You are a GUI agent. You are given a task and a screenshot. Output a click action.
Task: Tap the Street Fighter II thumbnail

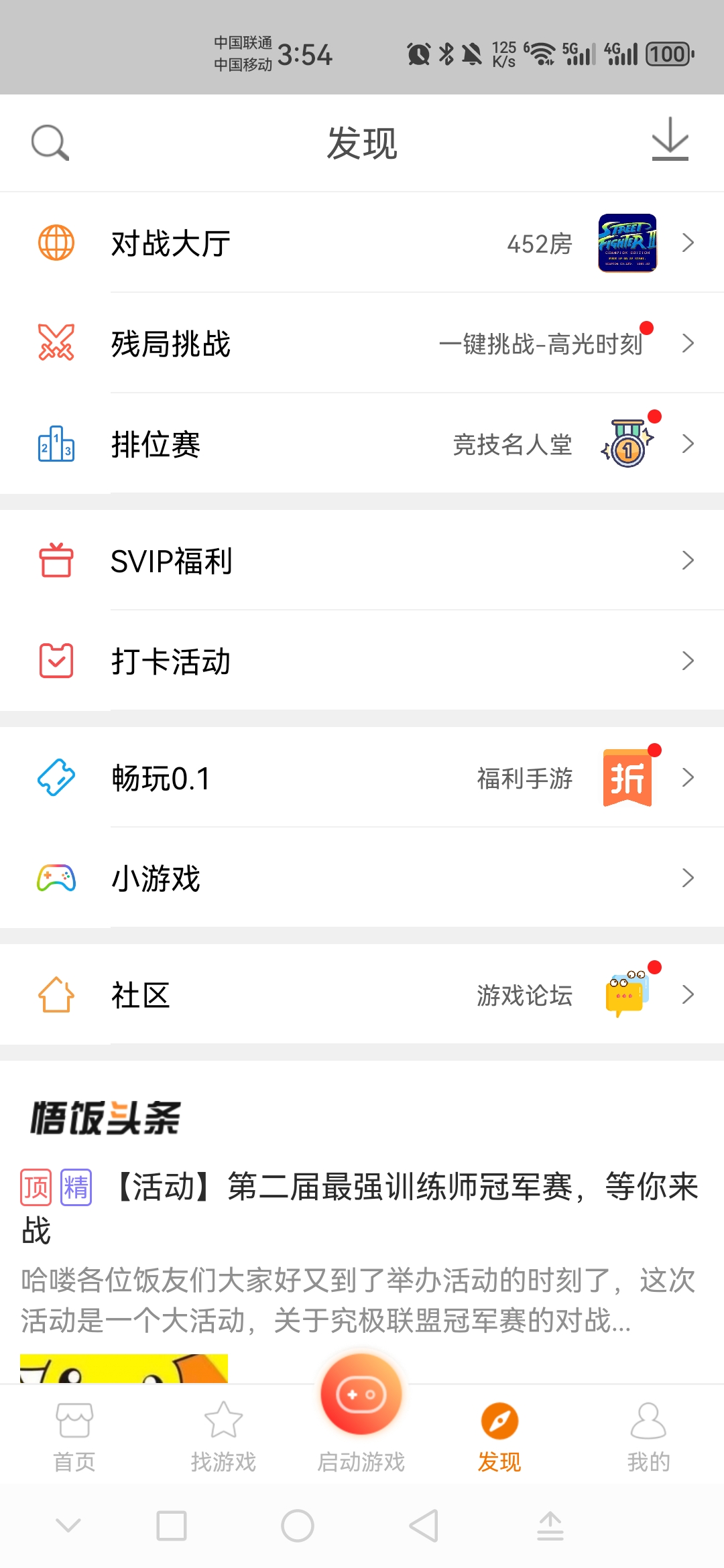[627, 243]
